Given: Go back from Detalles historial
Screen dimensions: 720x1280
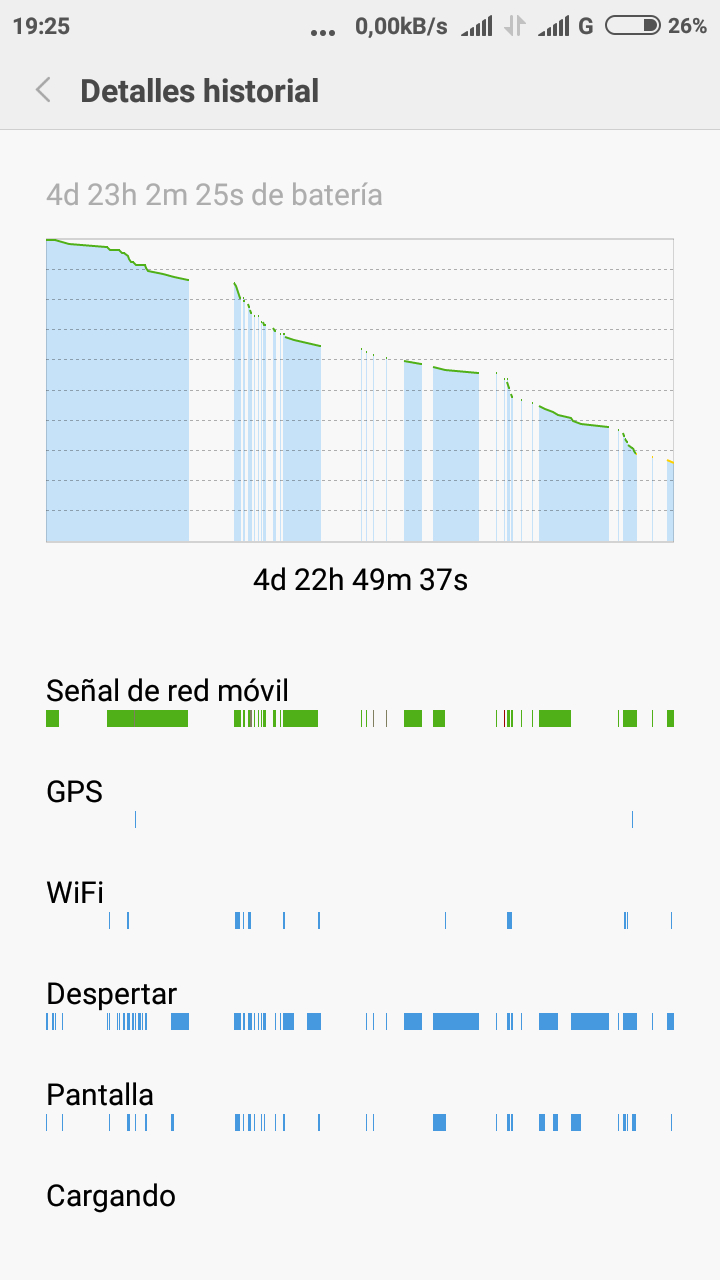Looking at the screenshot, I should click(43, 91).
